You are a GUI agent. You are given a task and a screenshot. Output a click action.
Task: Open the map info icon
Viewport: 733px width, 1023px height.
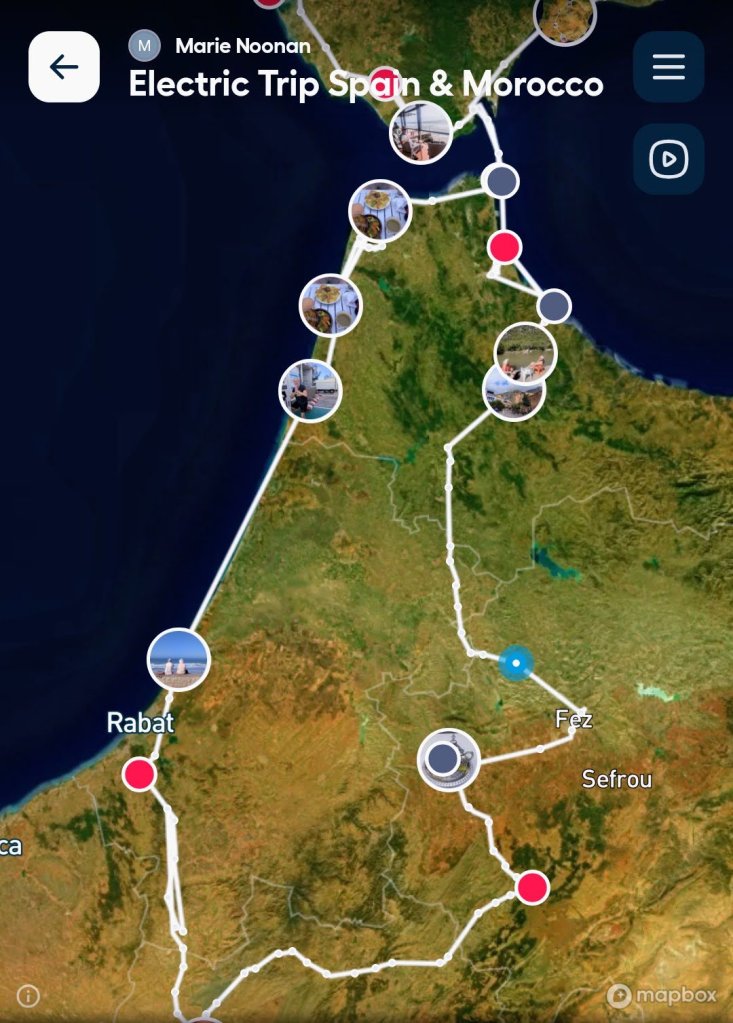click(28, 995)
